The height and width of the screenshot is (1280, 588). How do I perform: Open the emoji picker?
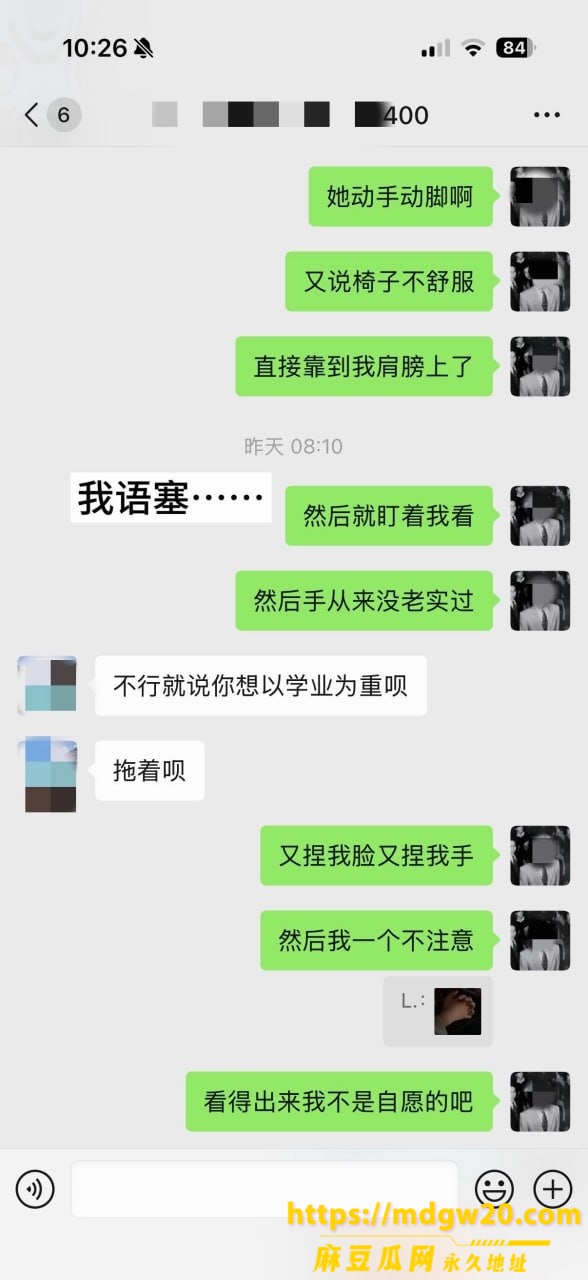pos(494,1189)
